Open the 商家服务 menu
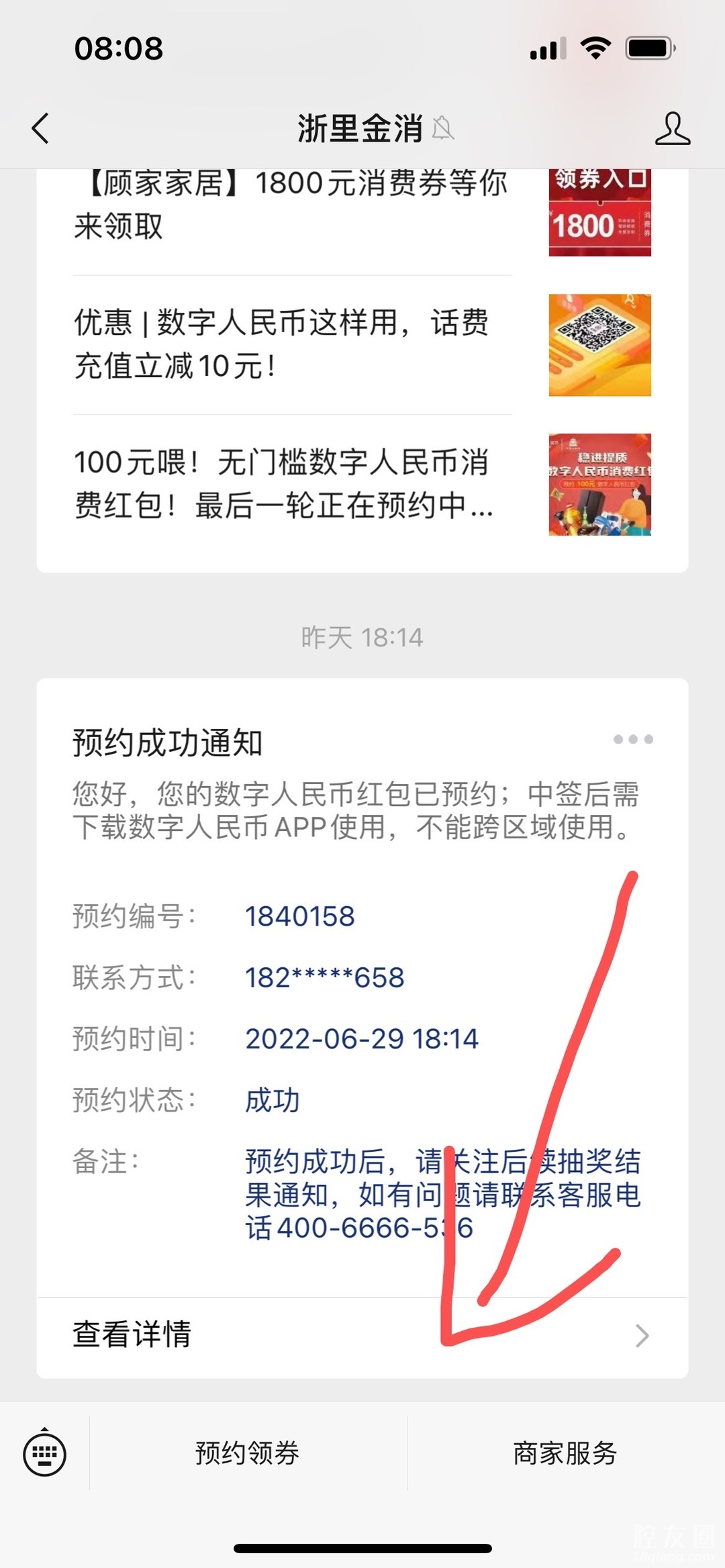Screen dimensions: 725x1568 click(x=565, y=1453)
